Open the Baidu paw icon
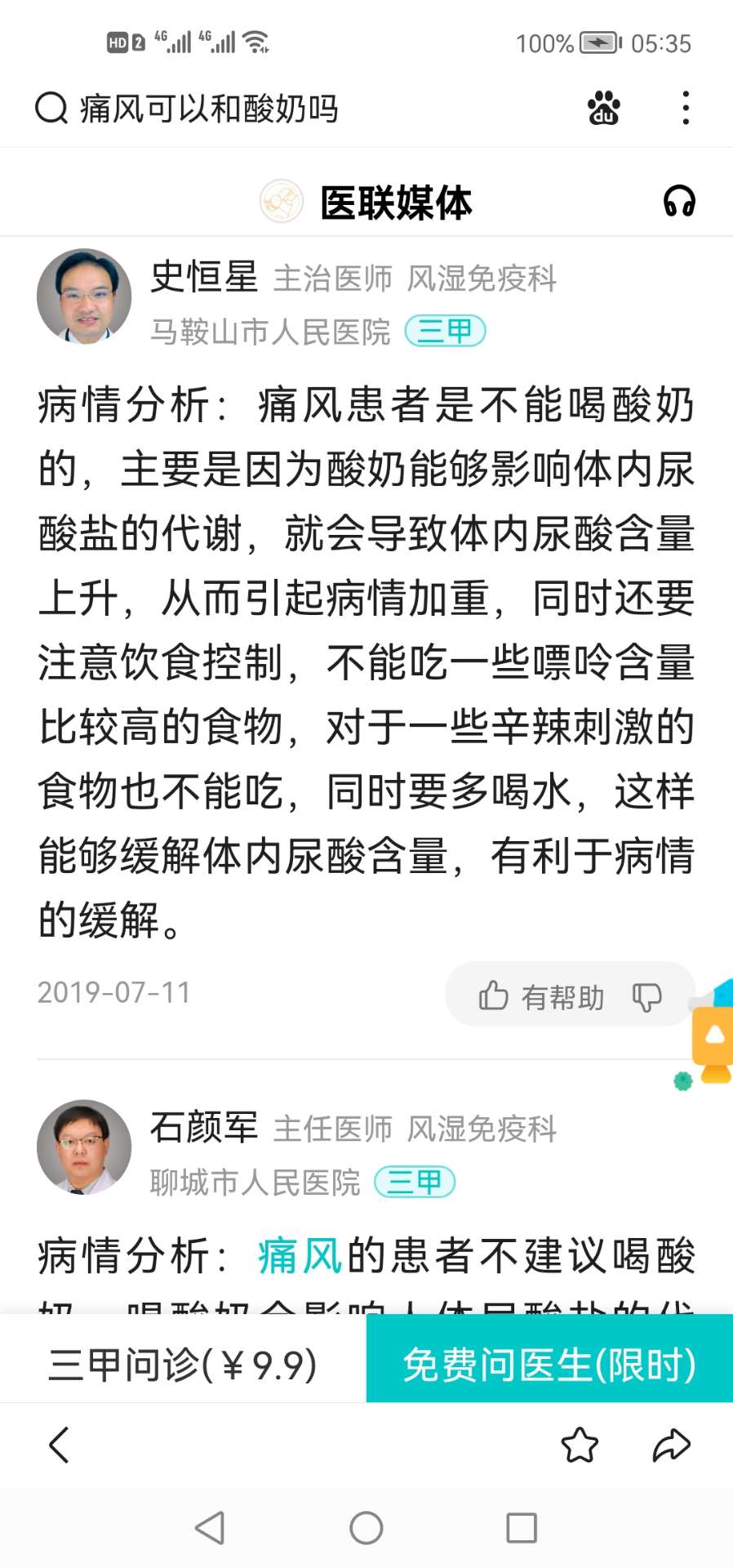The width and height of the screenshot is (733, 1568). 604,108
